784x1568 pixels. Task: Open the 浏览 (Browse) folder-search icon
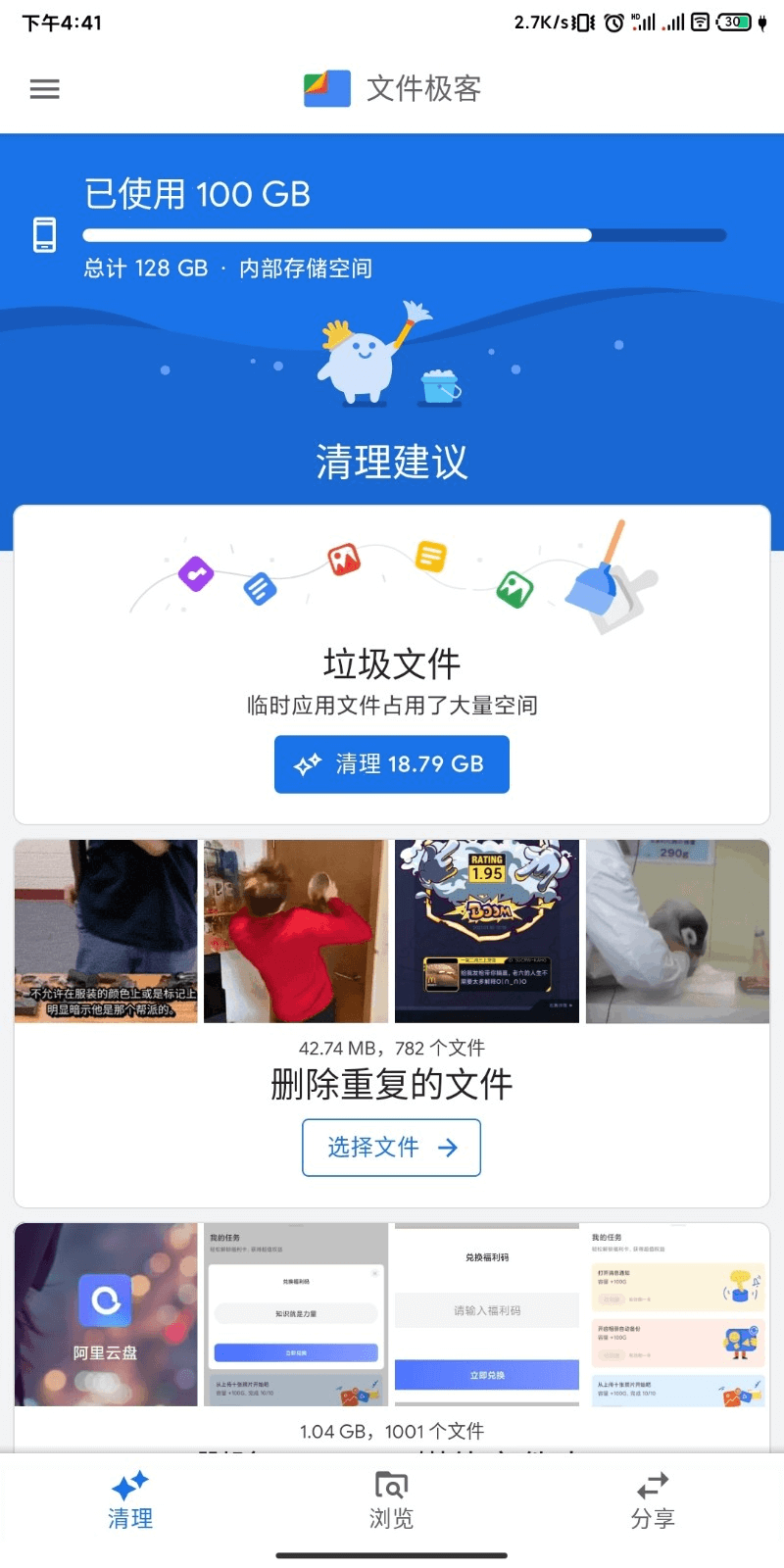pos(391,1486)
